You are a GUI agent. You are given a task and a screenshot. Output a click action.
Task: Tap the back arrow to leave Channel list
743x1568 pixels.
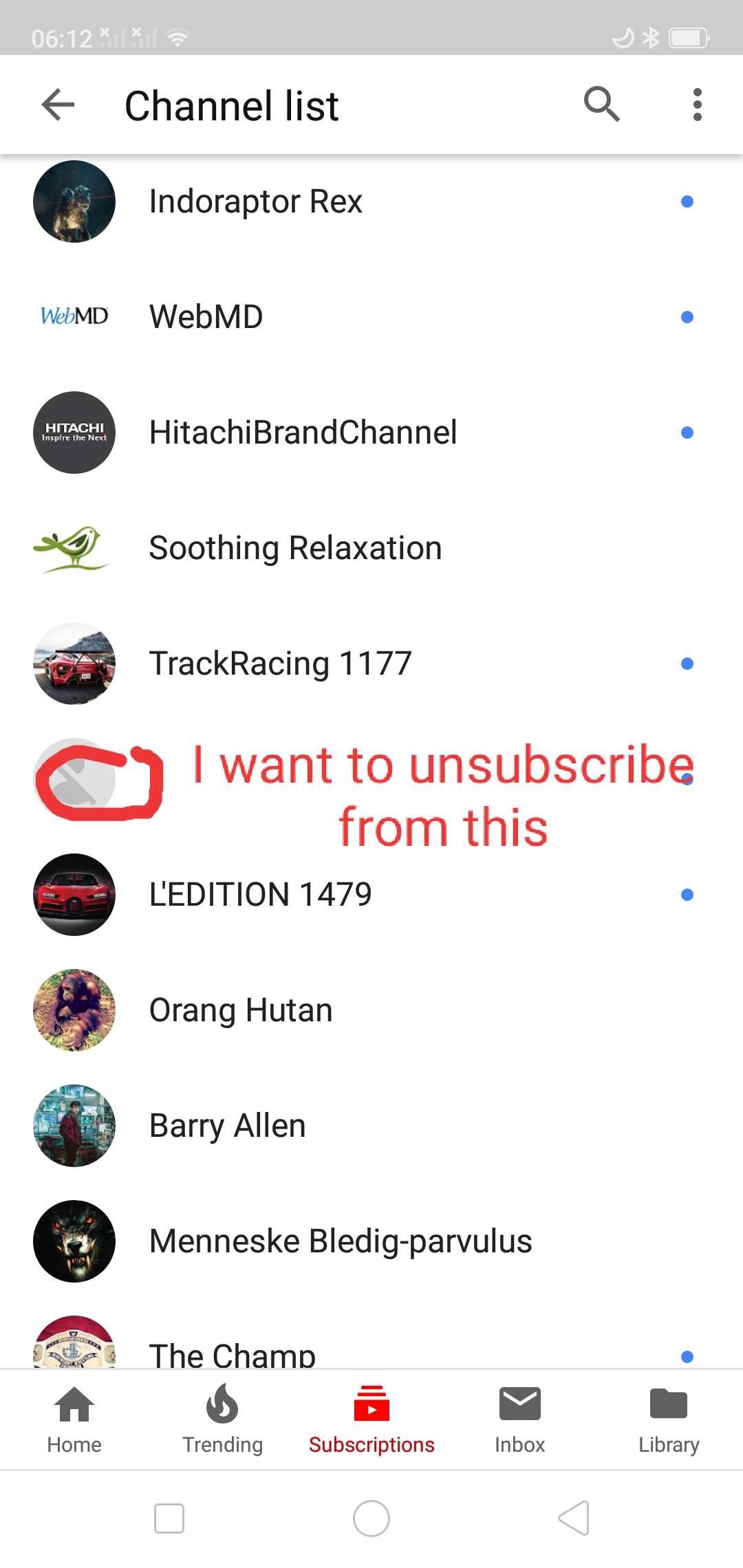tap(58, 104)
